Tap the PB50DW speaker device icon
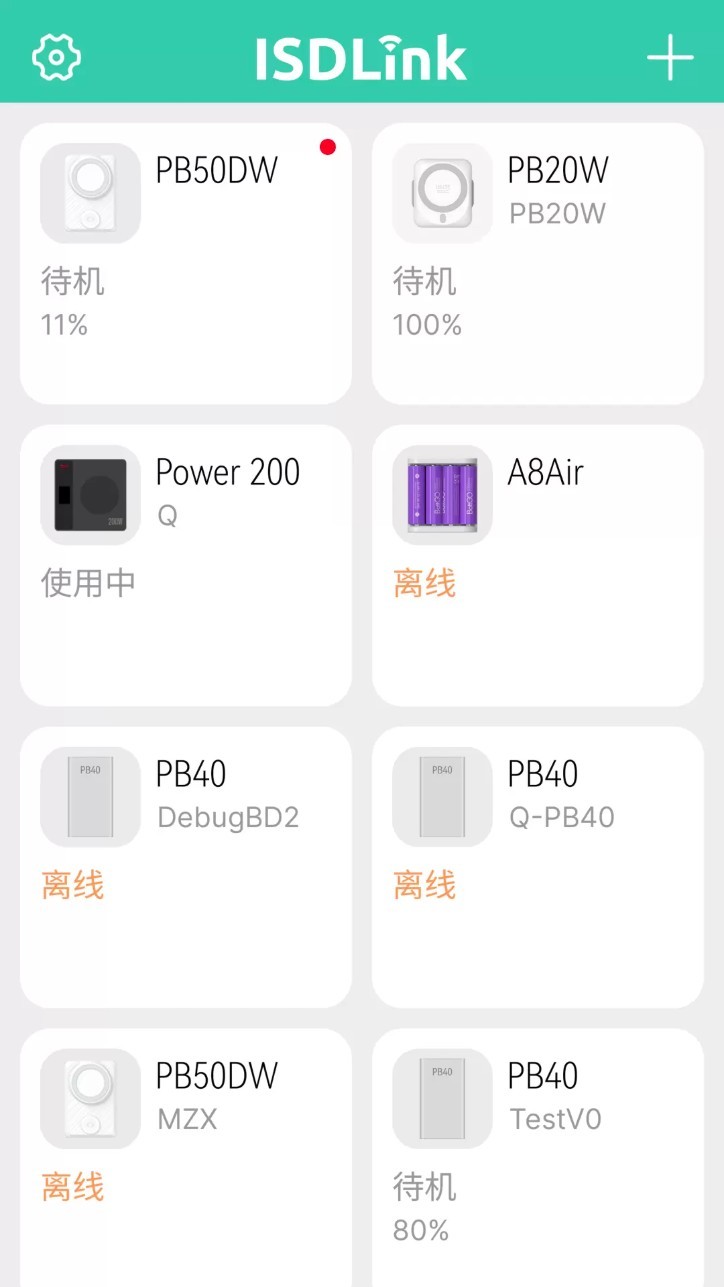Viewport: 724px width, 1287px height. pyautogui.click(x=90, y=192)
